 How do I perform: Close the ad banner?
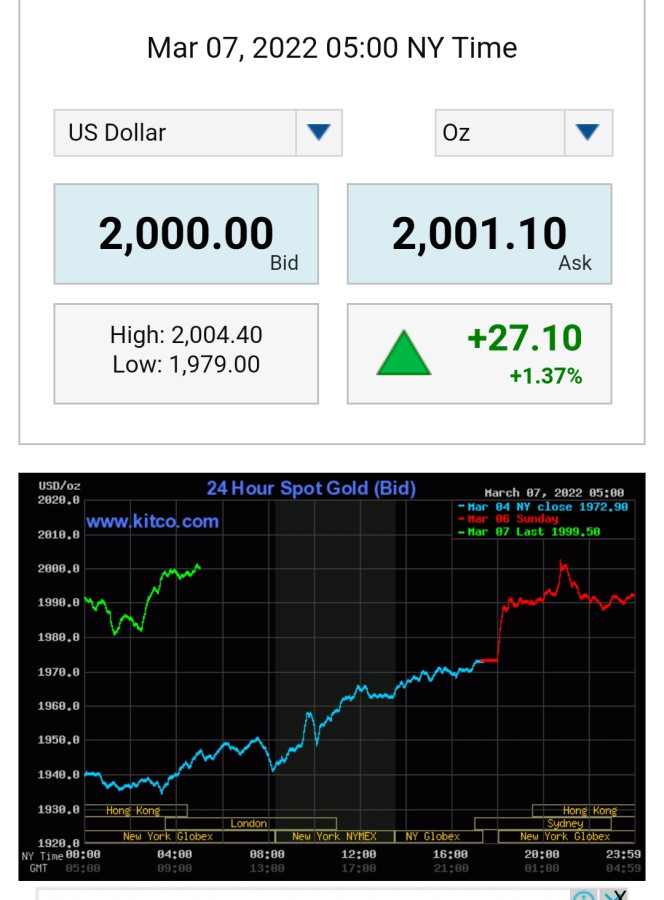620,895
